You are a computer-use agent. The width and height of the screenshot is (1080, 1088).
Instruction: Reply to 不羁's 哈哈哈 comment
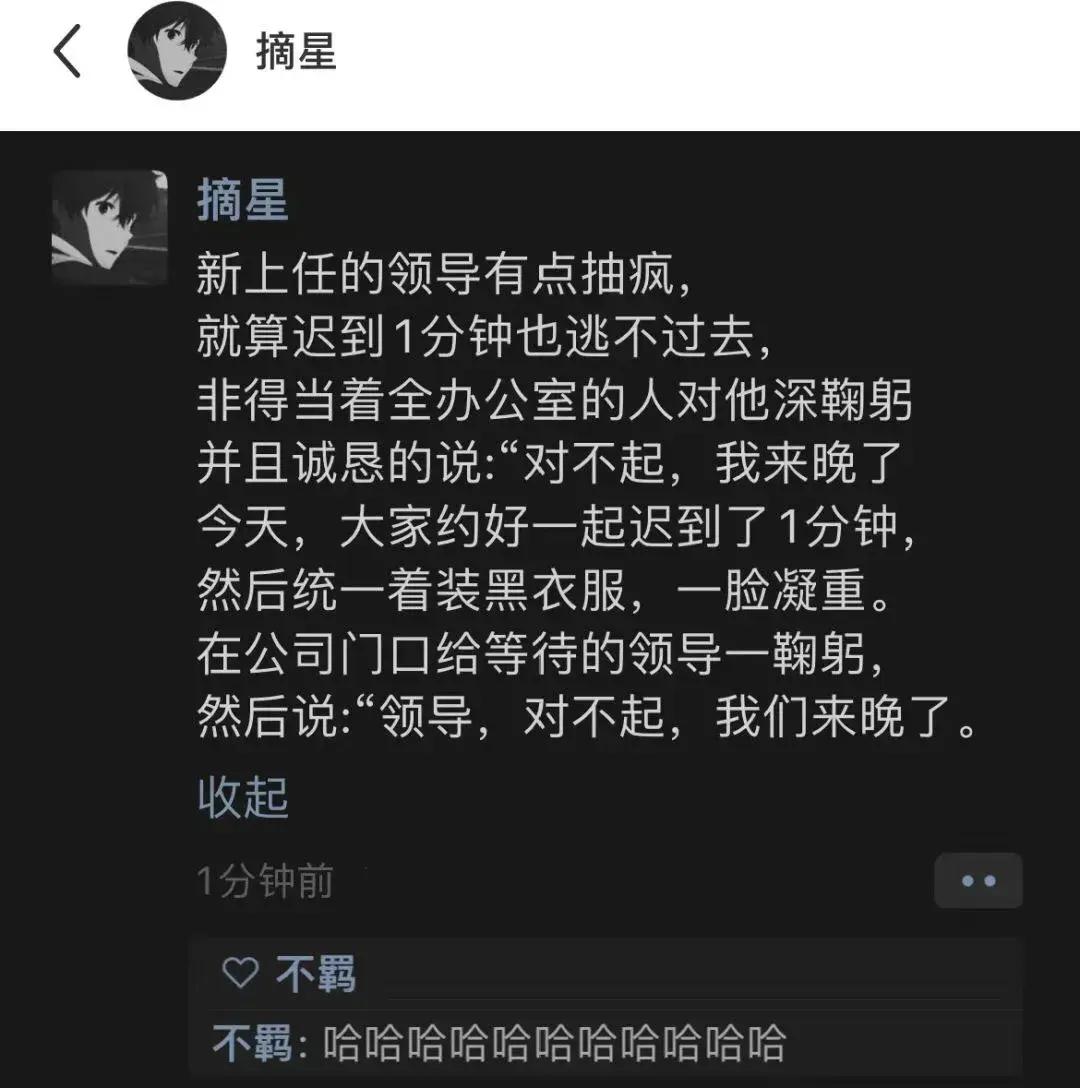coord(554,1044)
